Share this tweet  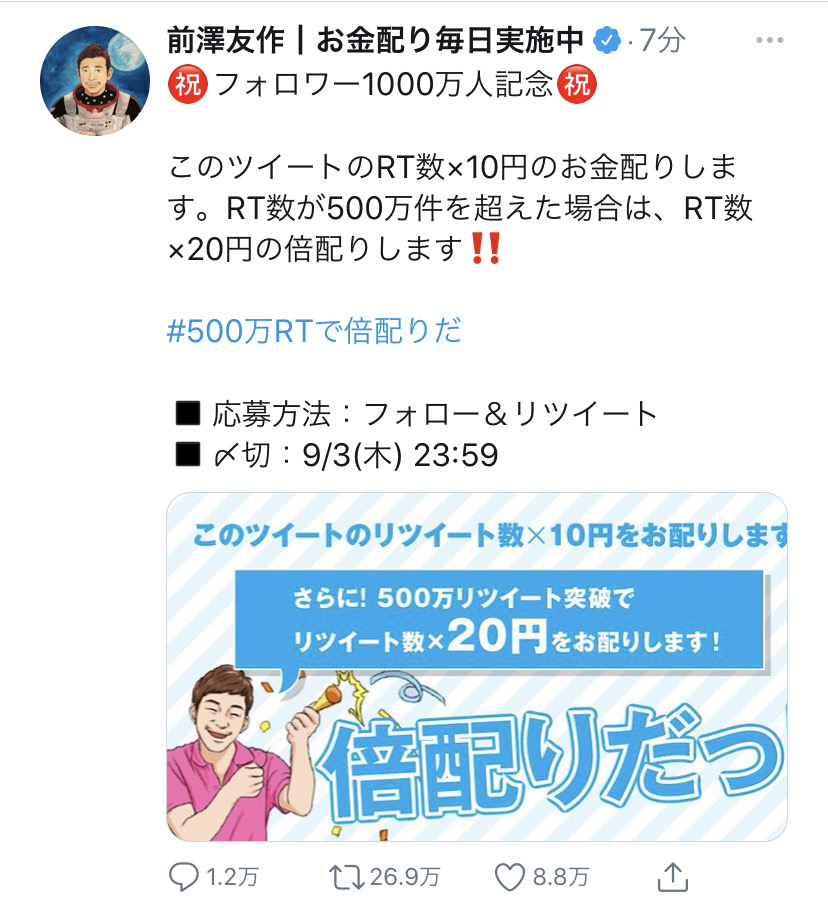[x=675, y=877]
